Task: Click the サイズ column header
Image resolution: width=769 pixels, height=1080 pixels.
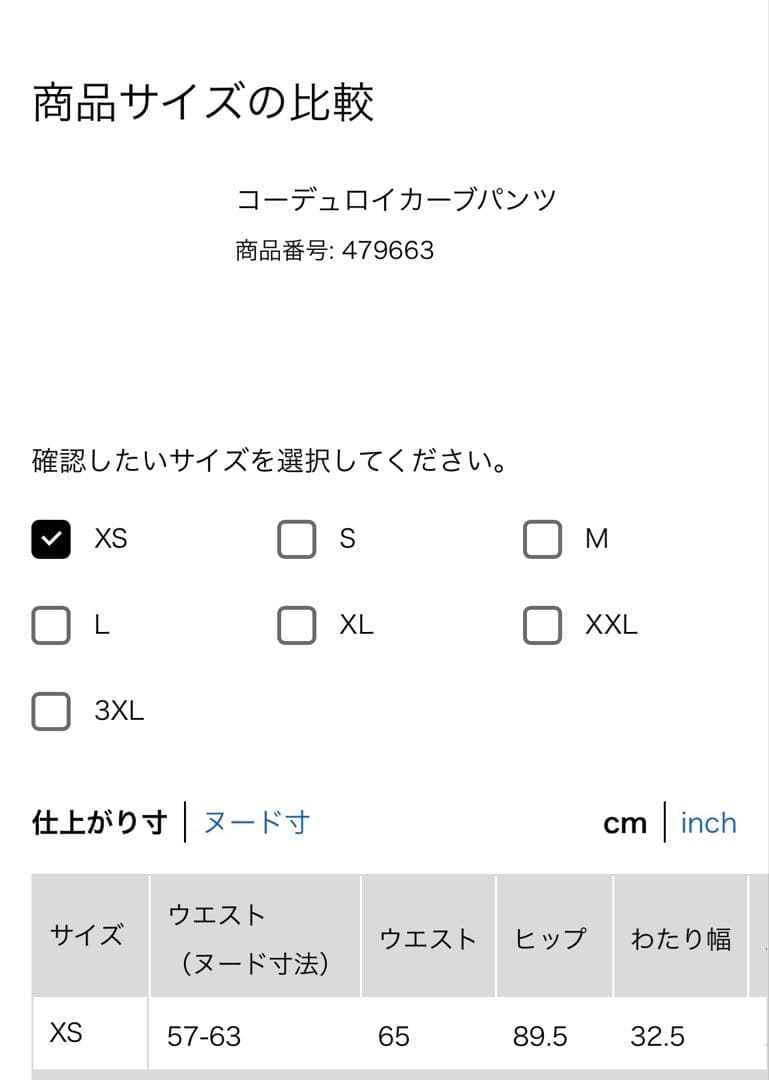Action: [87, 935]
